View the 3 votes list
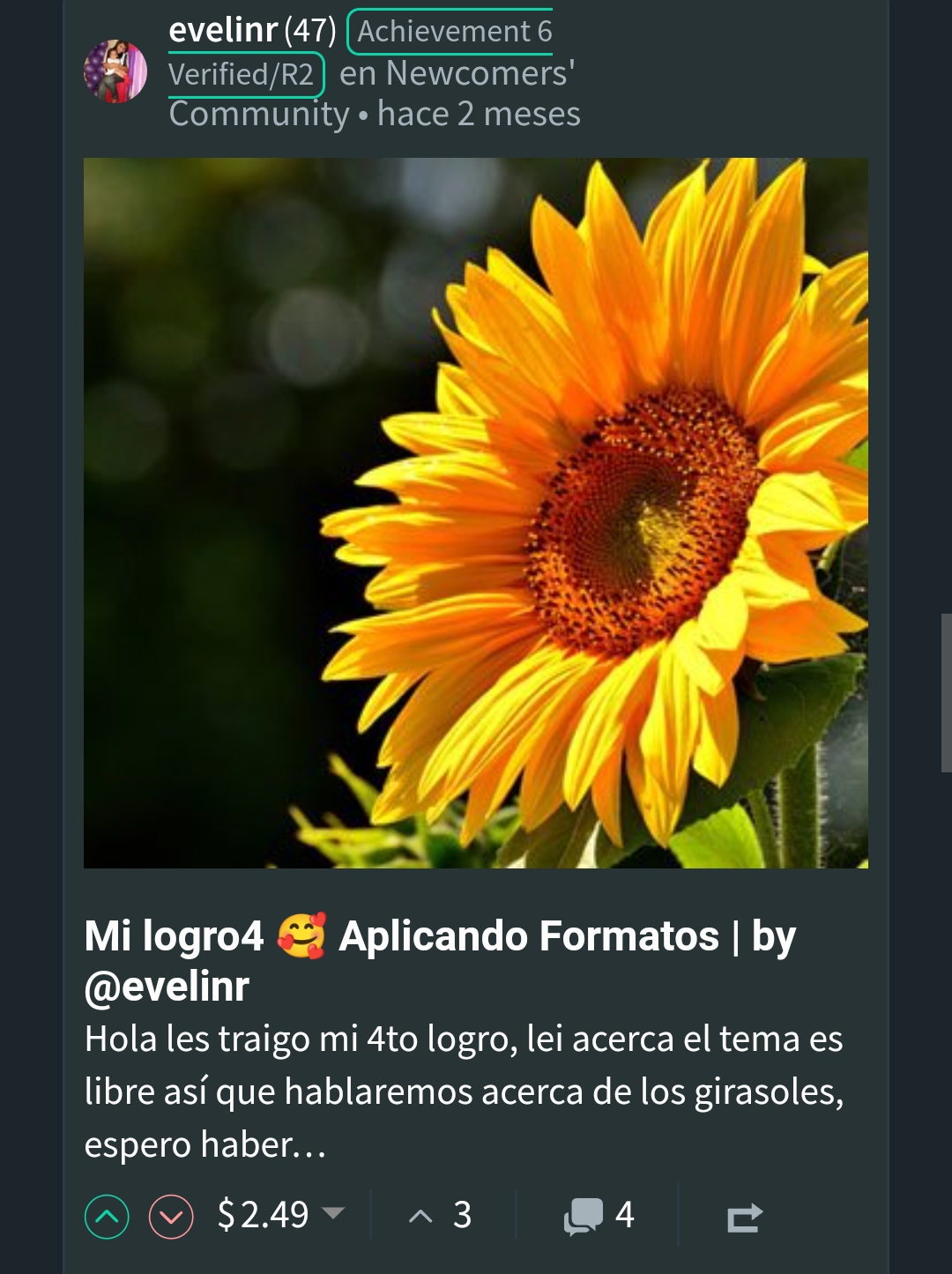The image size is (952, 1274). (443, 1216)
